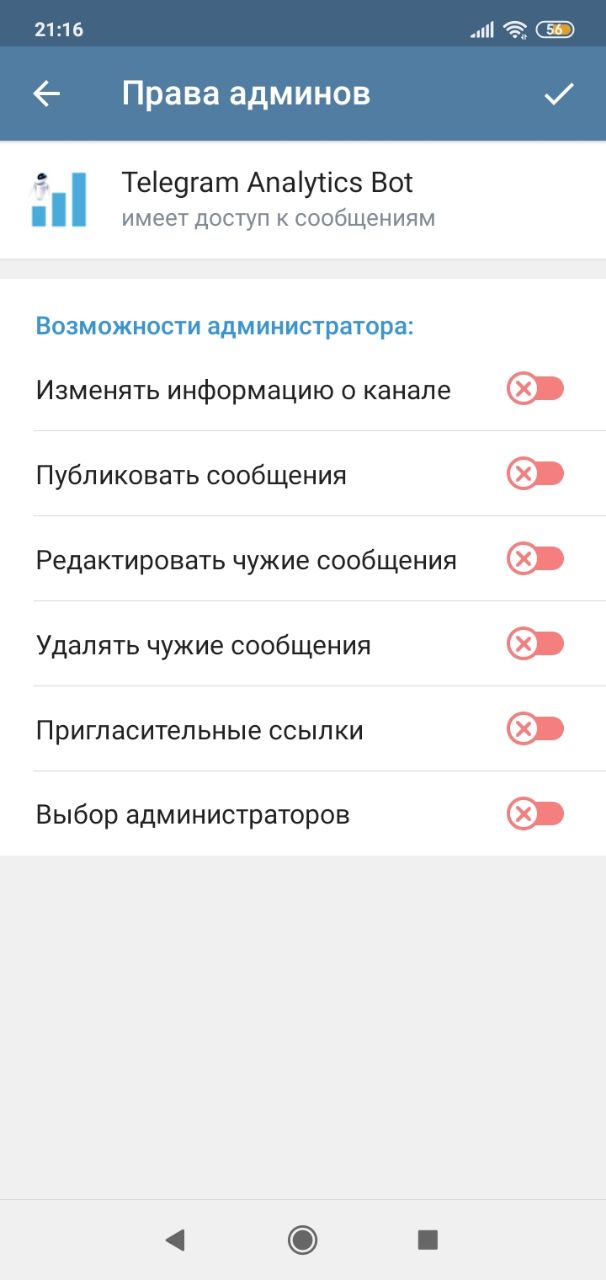Open recent apps via the square button
Image resolution: width=606 pixels, height=1280 pixels.
(428, 1240)
